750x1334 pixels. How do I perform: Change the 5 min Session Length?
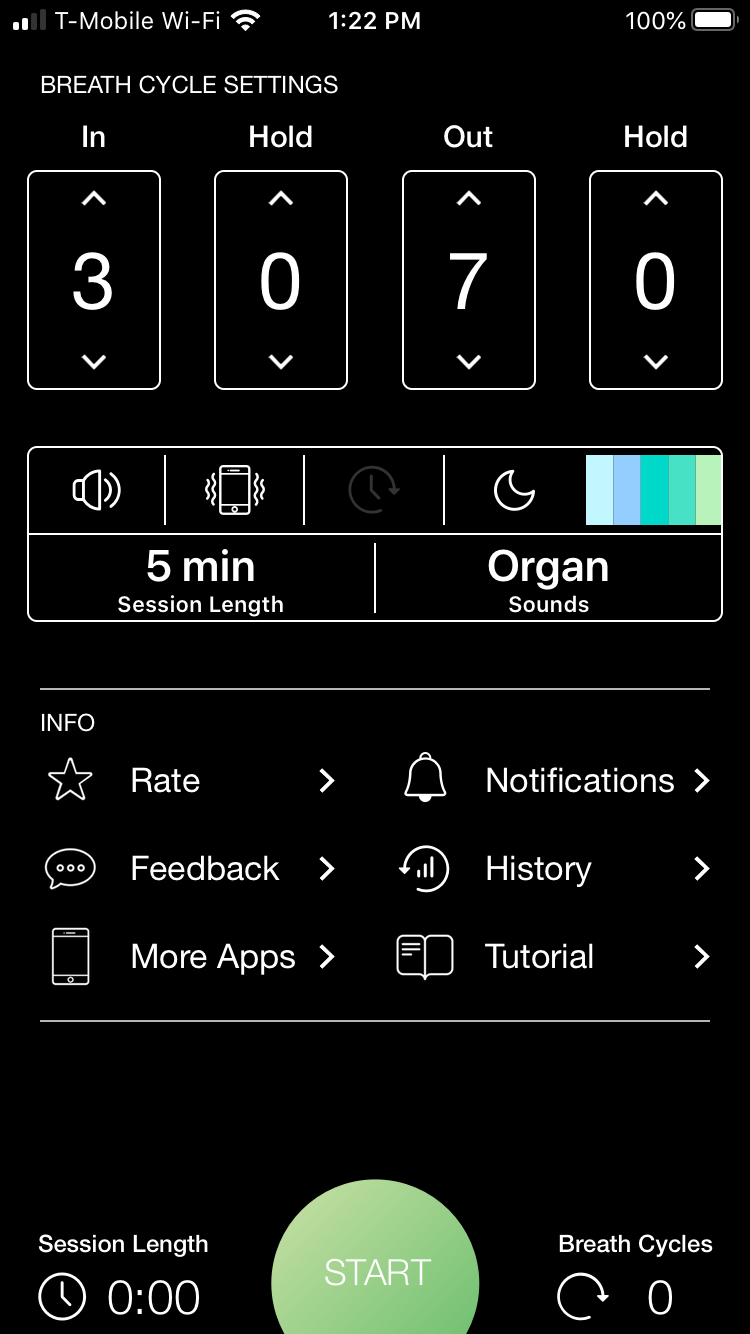click(201, 578)
